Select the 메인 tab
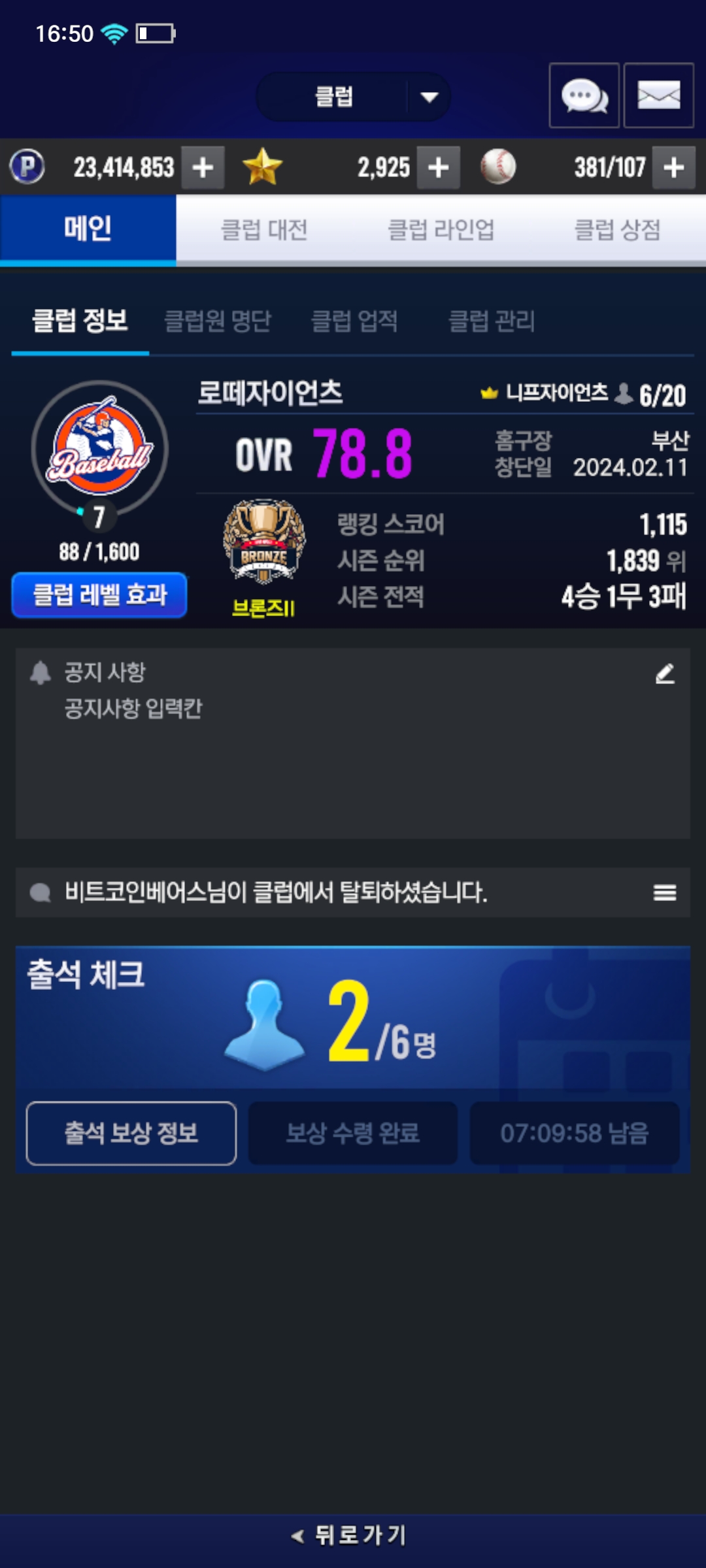 [x=88, y=230]
